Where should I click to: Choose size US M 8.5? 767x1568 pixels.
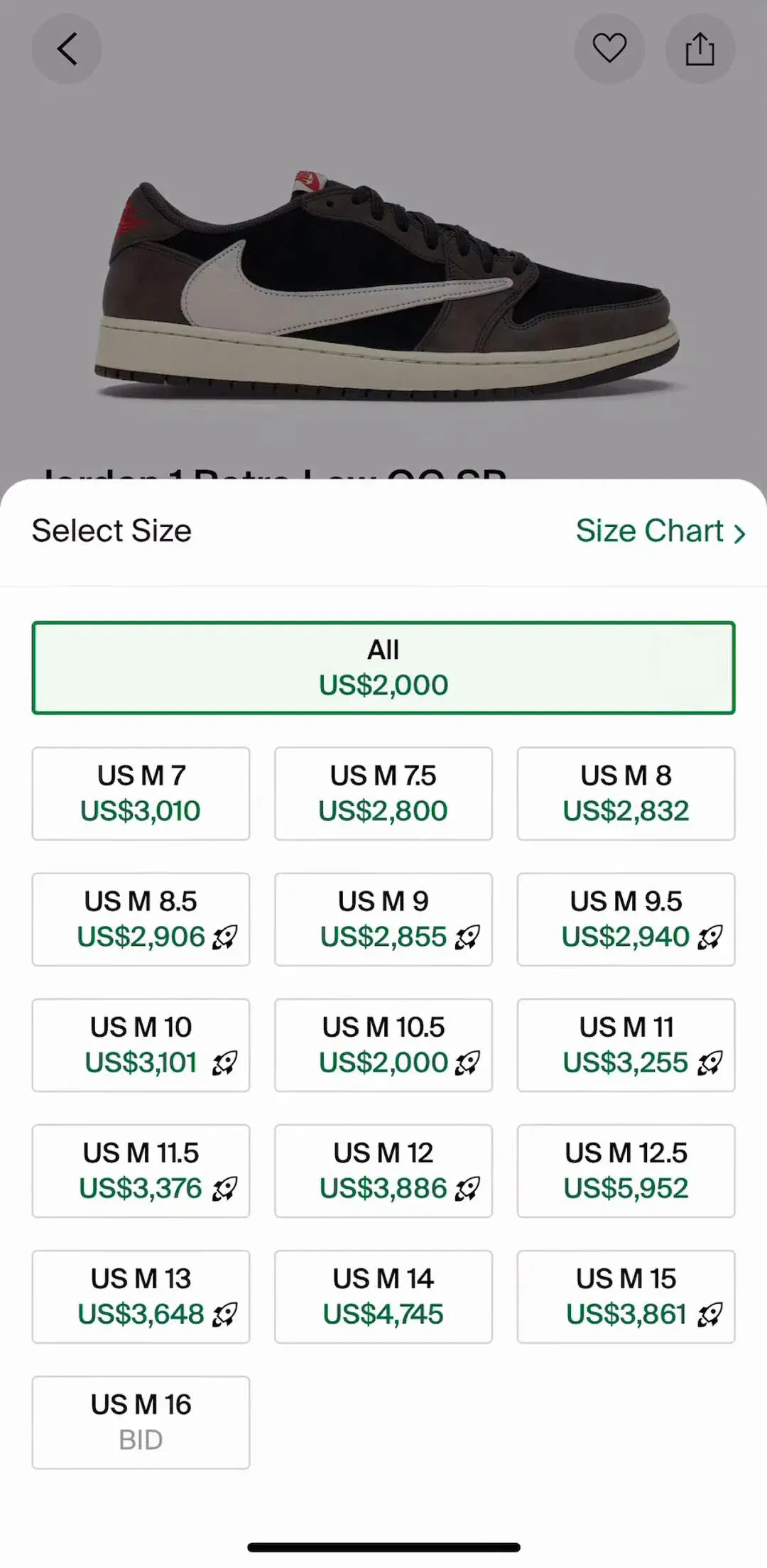[141, 919]
